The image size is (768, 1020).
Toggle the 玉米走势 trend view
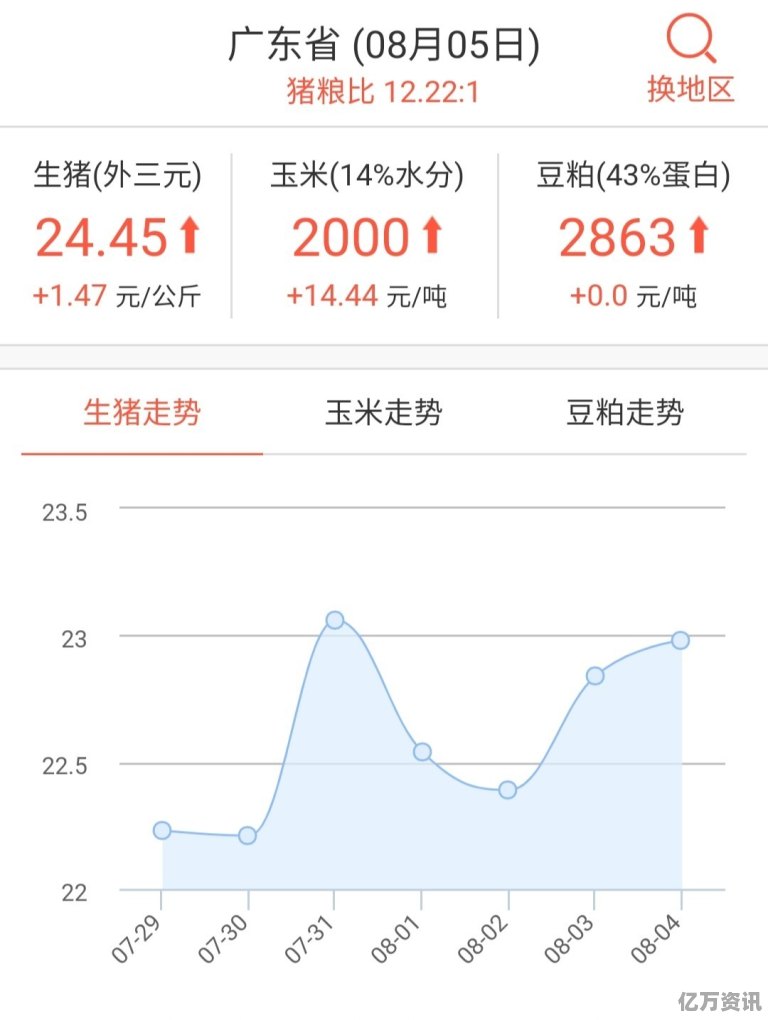385,412
